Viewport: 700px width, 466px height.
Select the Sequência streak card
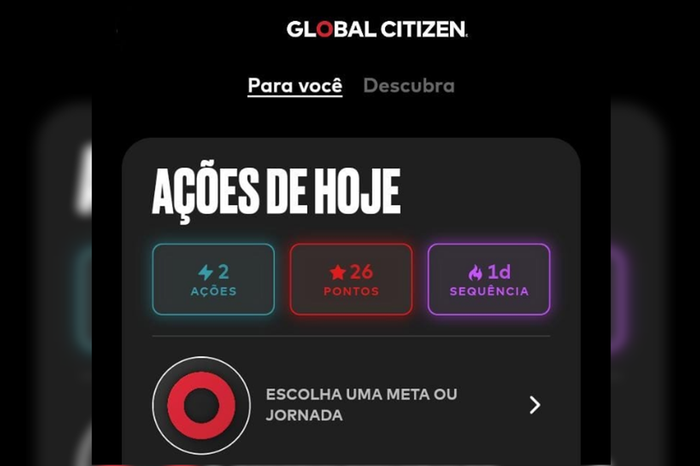coord(489,280)
